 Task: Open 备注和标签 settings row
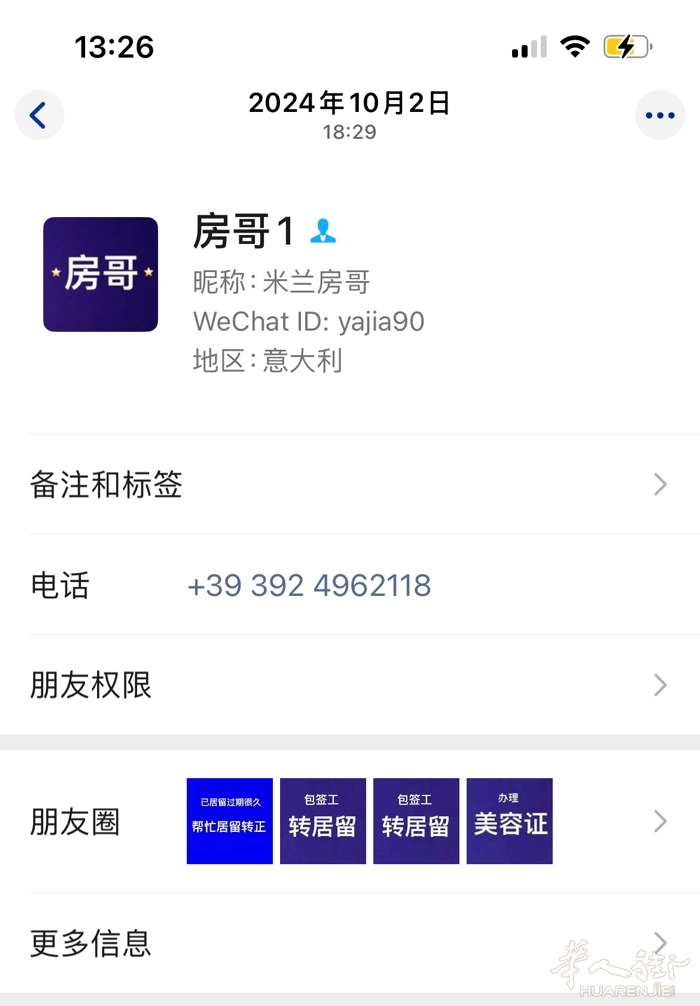(350, 485)
